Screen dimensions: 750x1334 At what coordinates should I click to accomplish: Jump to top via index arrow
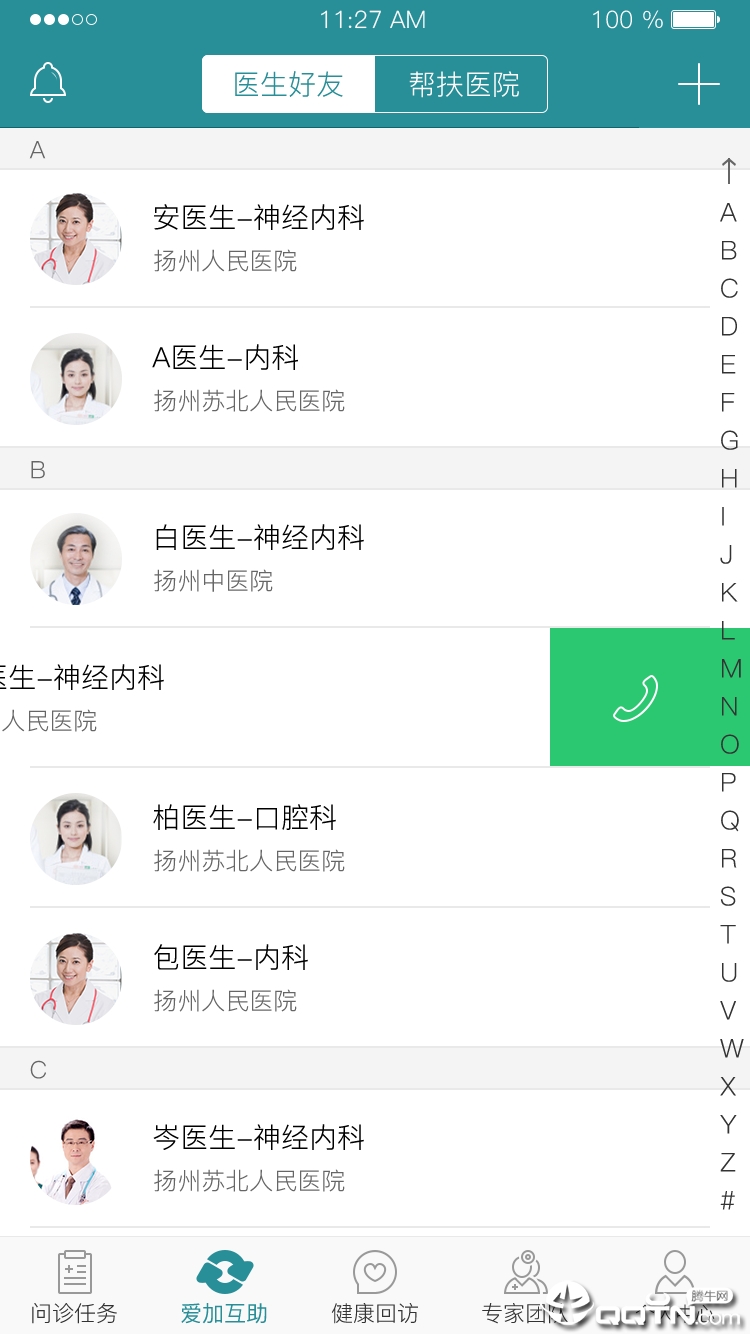pos(728,171)
